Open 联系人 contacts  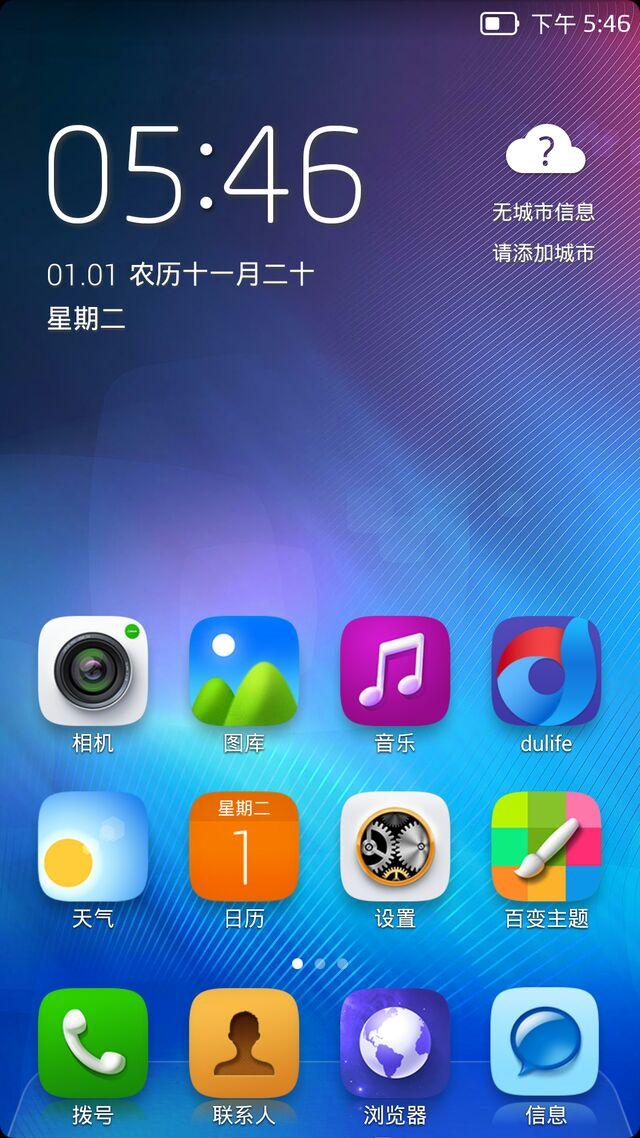click(x=244, y=1043)
